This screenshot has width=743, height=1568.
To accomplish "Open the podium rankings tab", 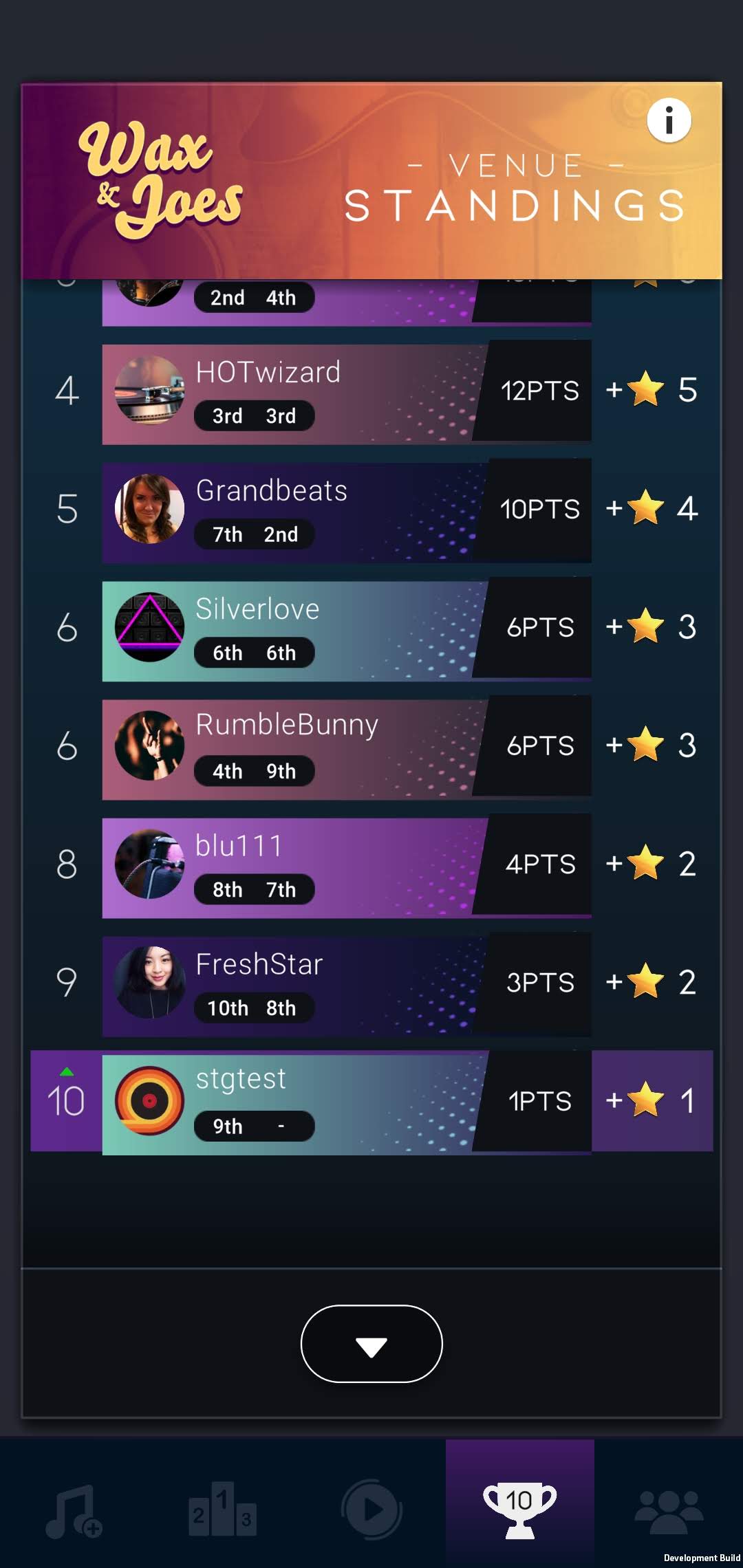I will [223, 1510].
